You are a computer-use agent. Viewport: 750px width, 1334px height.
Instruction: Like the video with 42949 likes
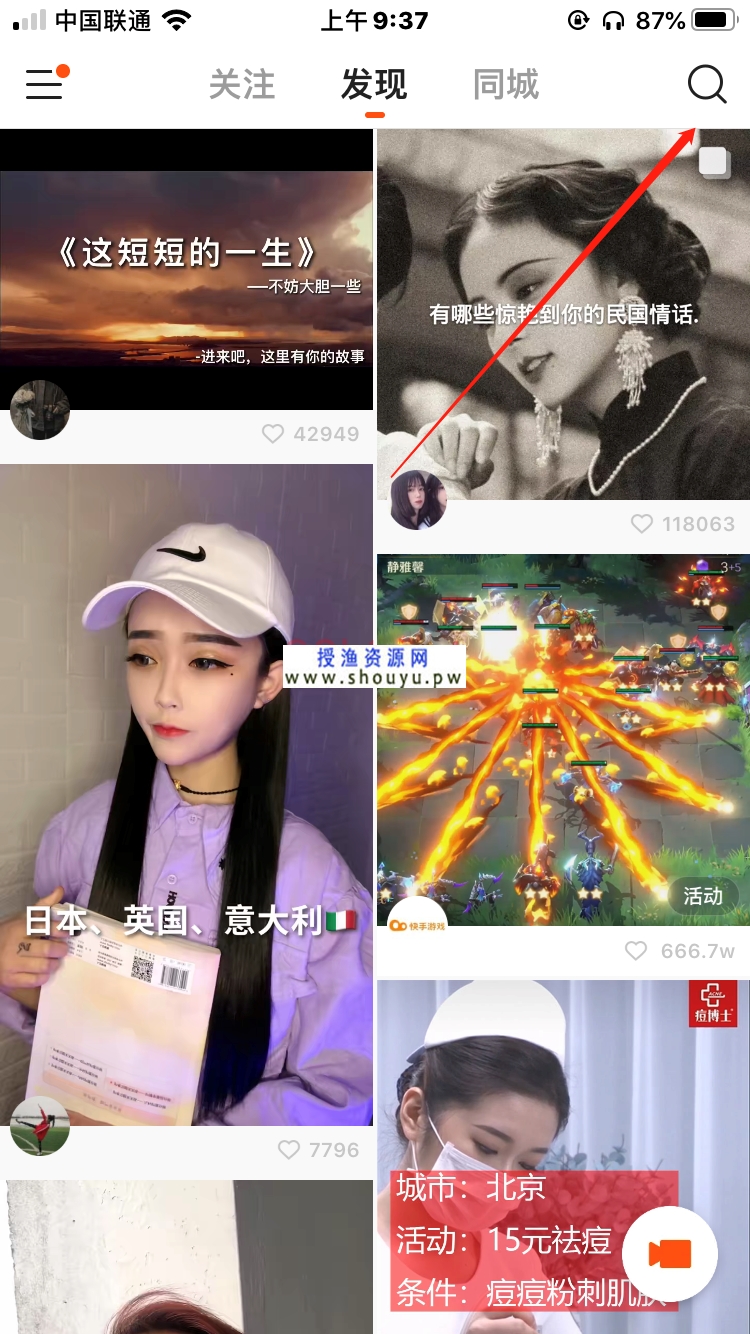[272, 434]
